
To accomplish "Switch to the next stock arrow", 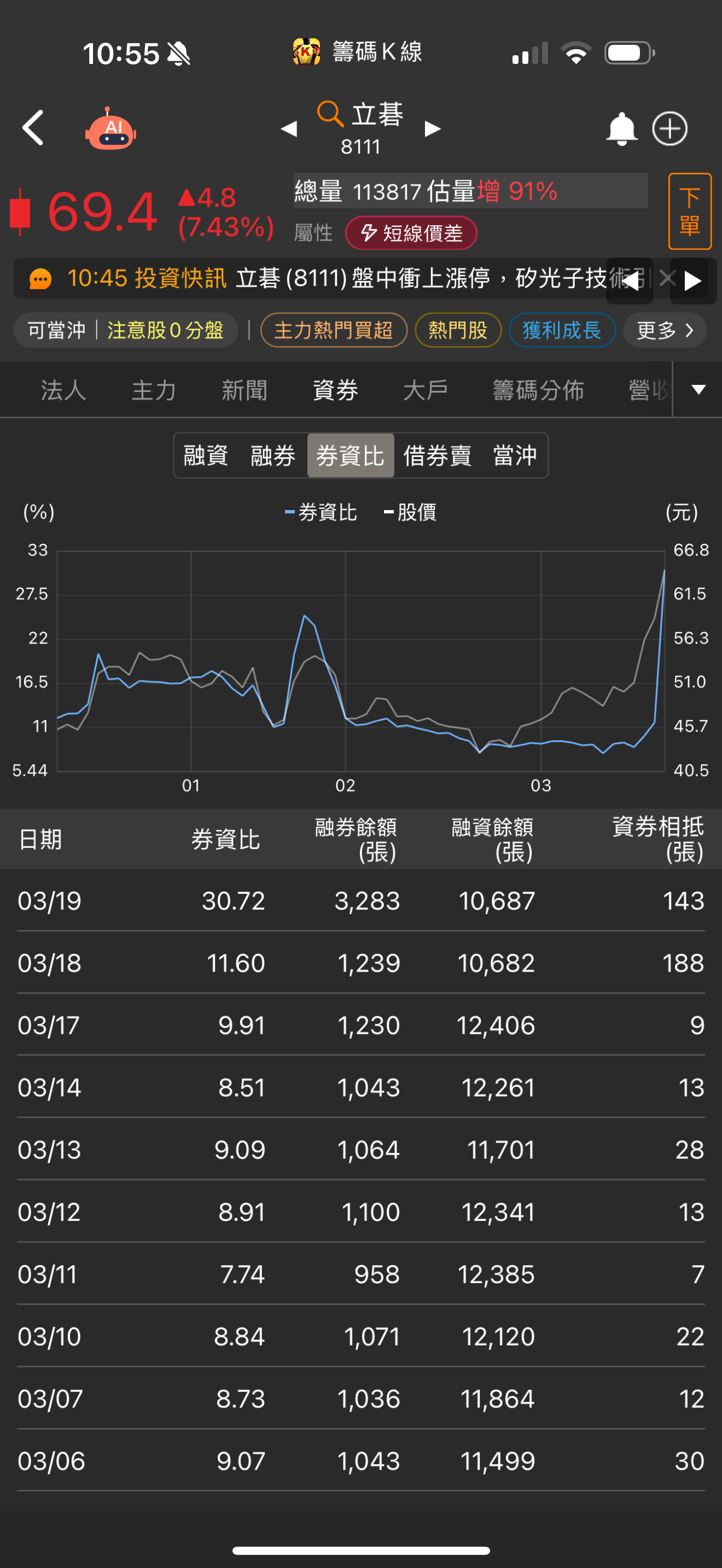I will point(432,128).
